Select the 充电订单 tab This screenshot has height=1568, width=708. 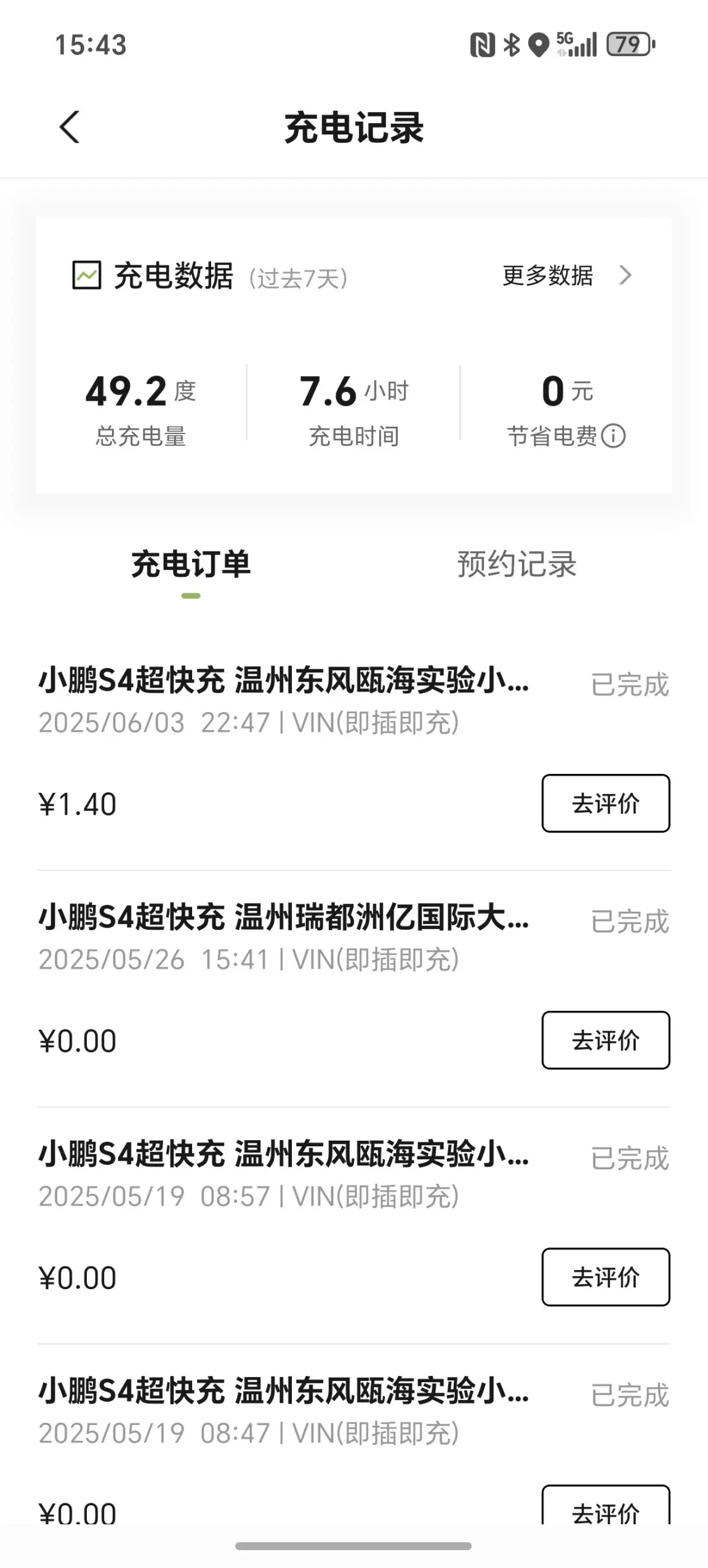(191, 564)
